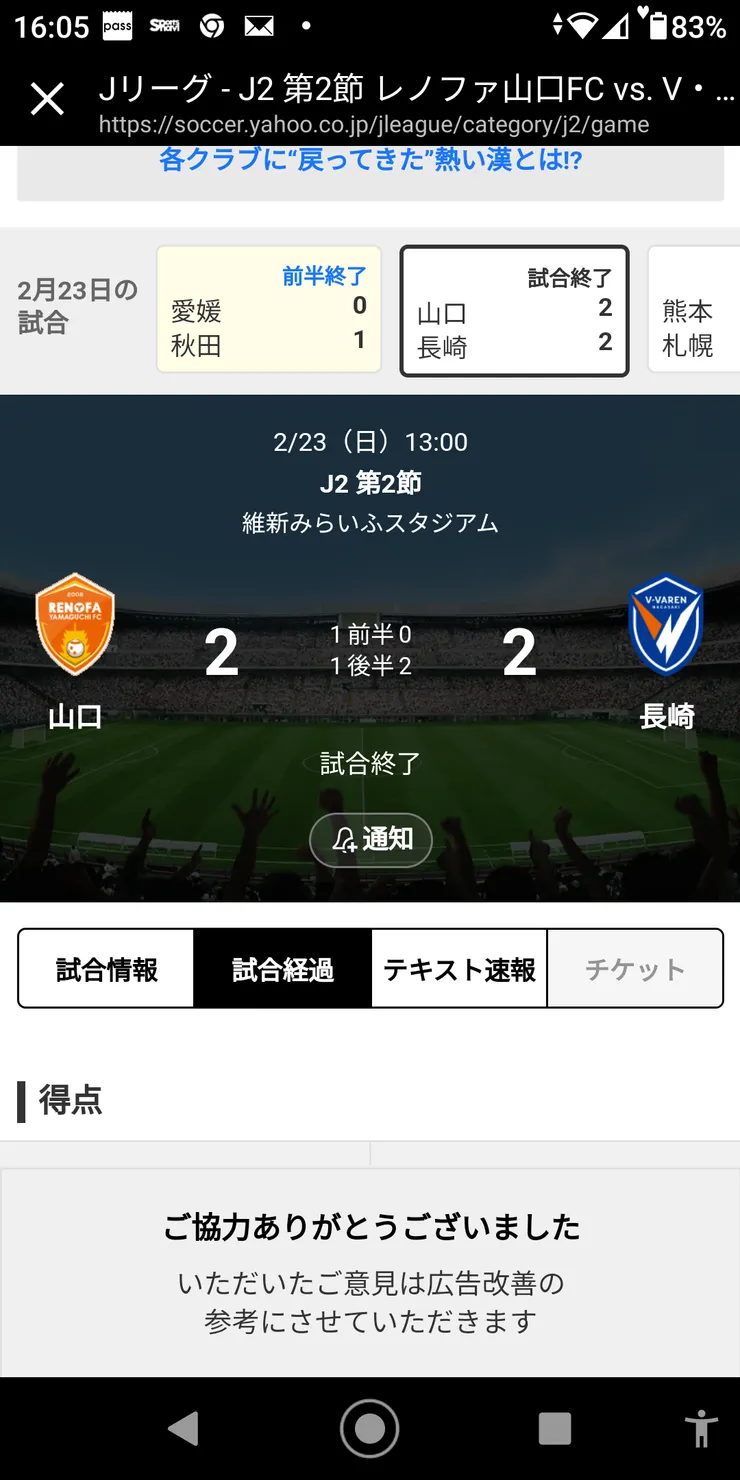
Task: Select the V-Varen Nagasaki team emblem
Action: point(665,620)
